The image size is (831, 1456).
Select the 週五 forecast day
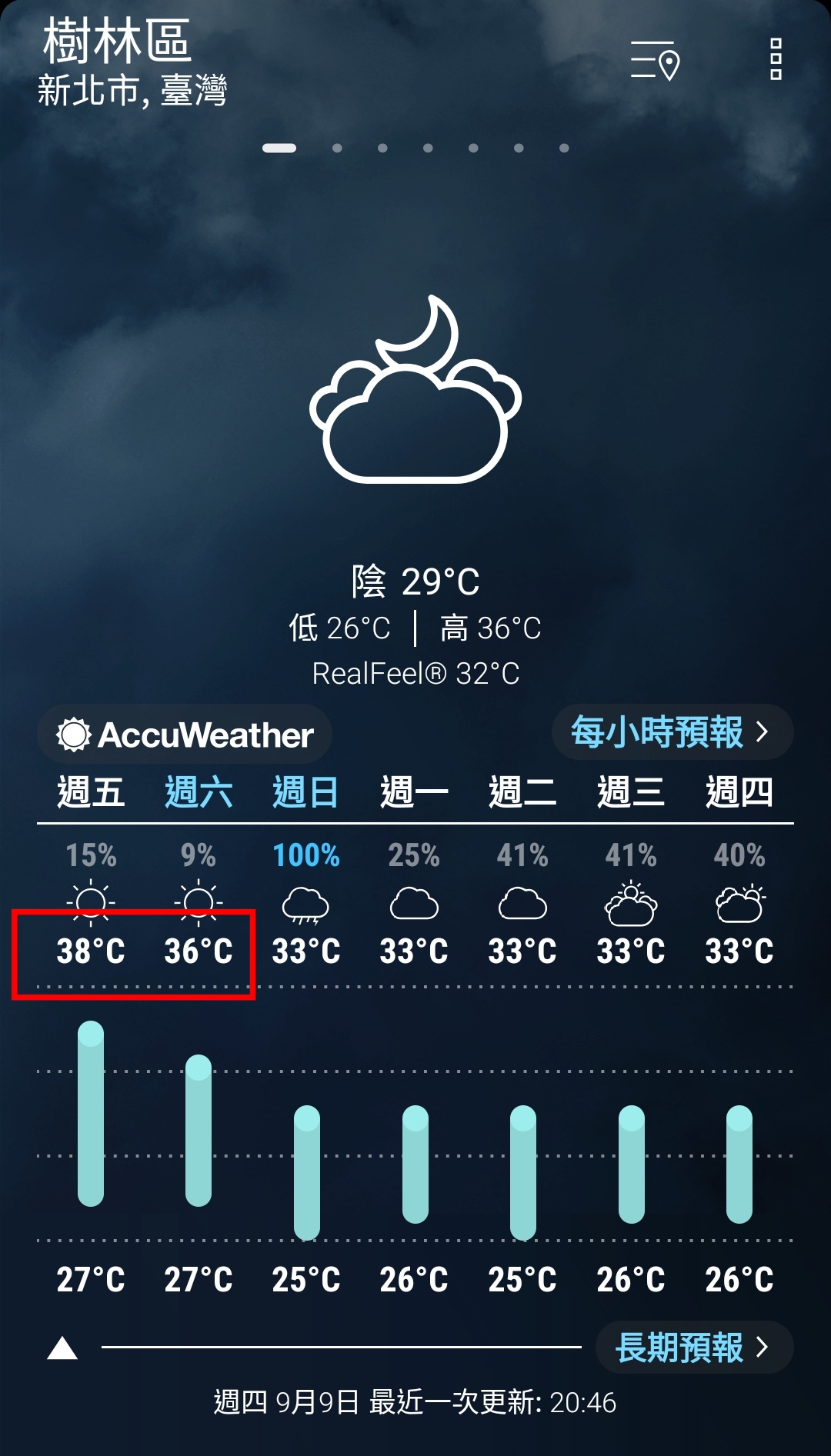tap(91, 791)
